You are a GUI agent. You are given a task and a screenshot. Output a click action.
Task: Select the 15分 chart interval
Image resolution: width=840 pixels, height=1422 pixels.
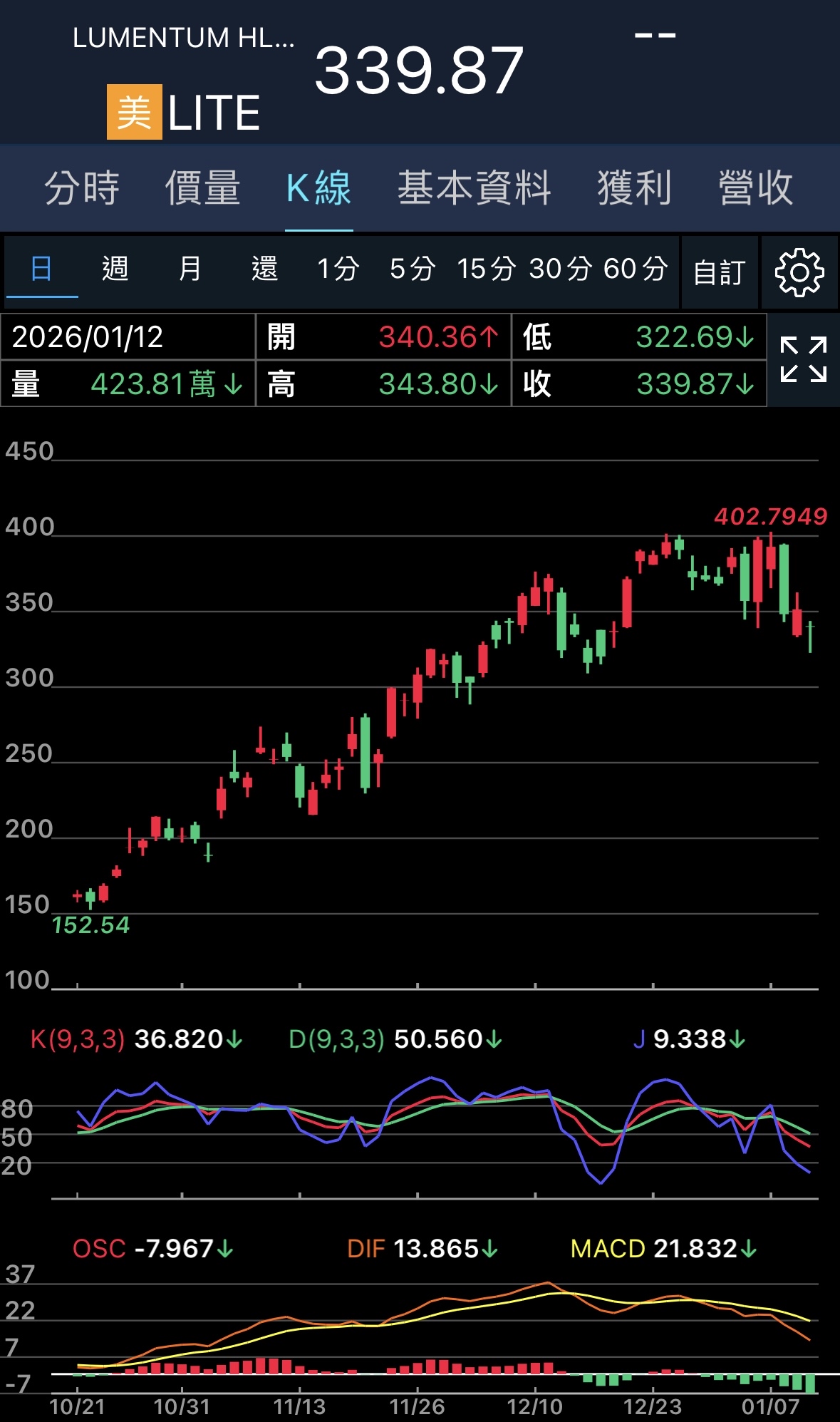(x=486, y=269)
